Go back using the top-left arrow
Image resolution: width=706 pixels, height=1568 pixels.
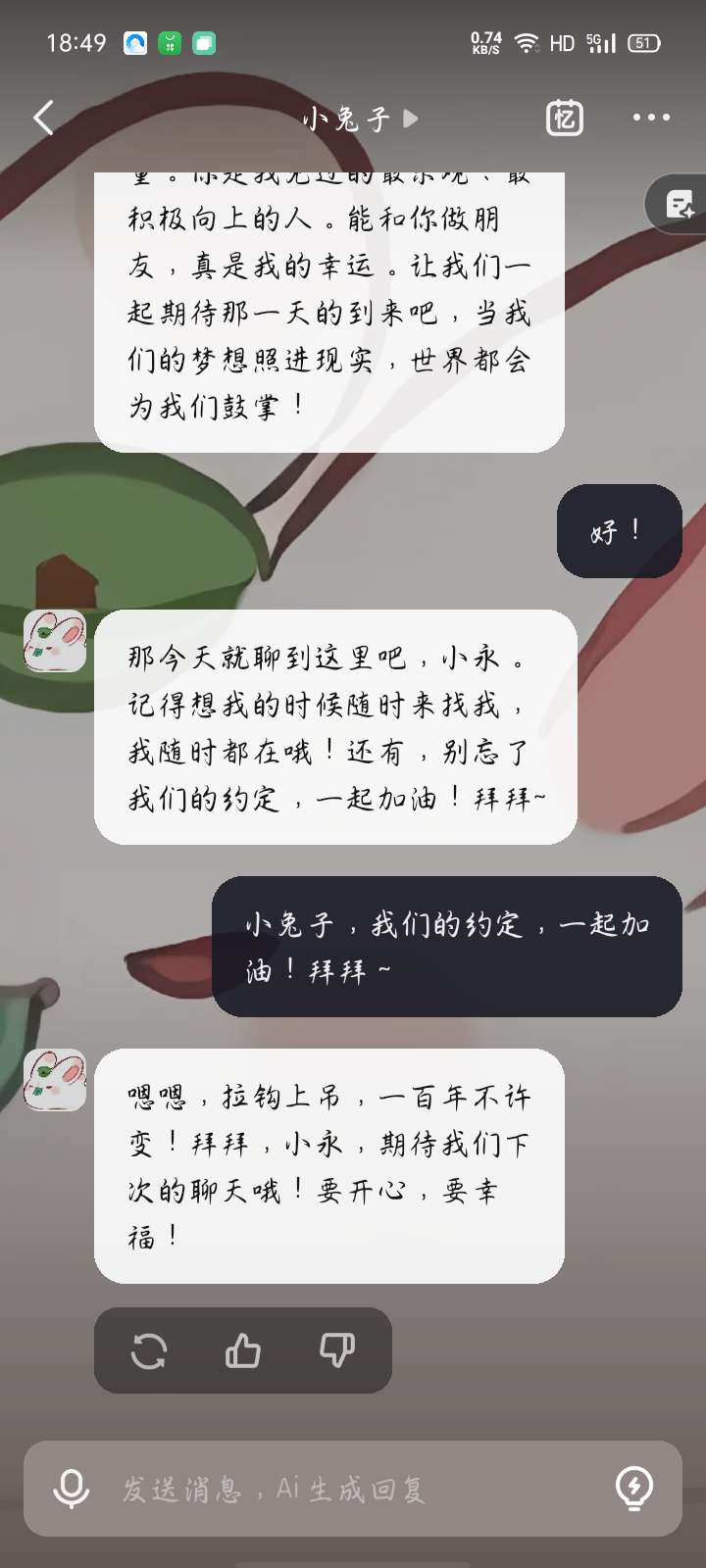pyautogui.click(x=43, y=118)
